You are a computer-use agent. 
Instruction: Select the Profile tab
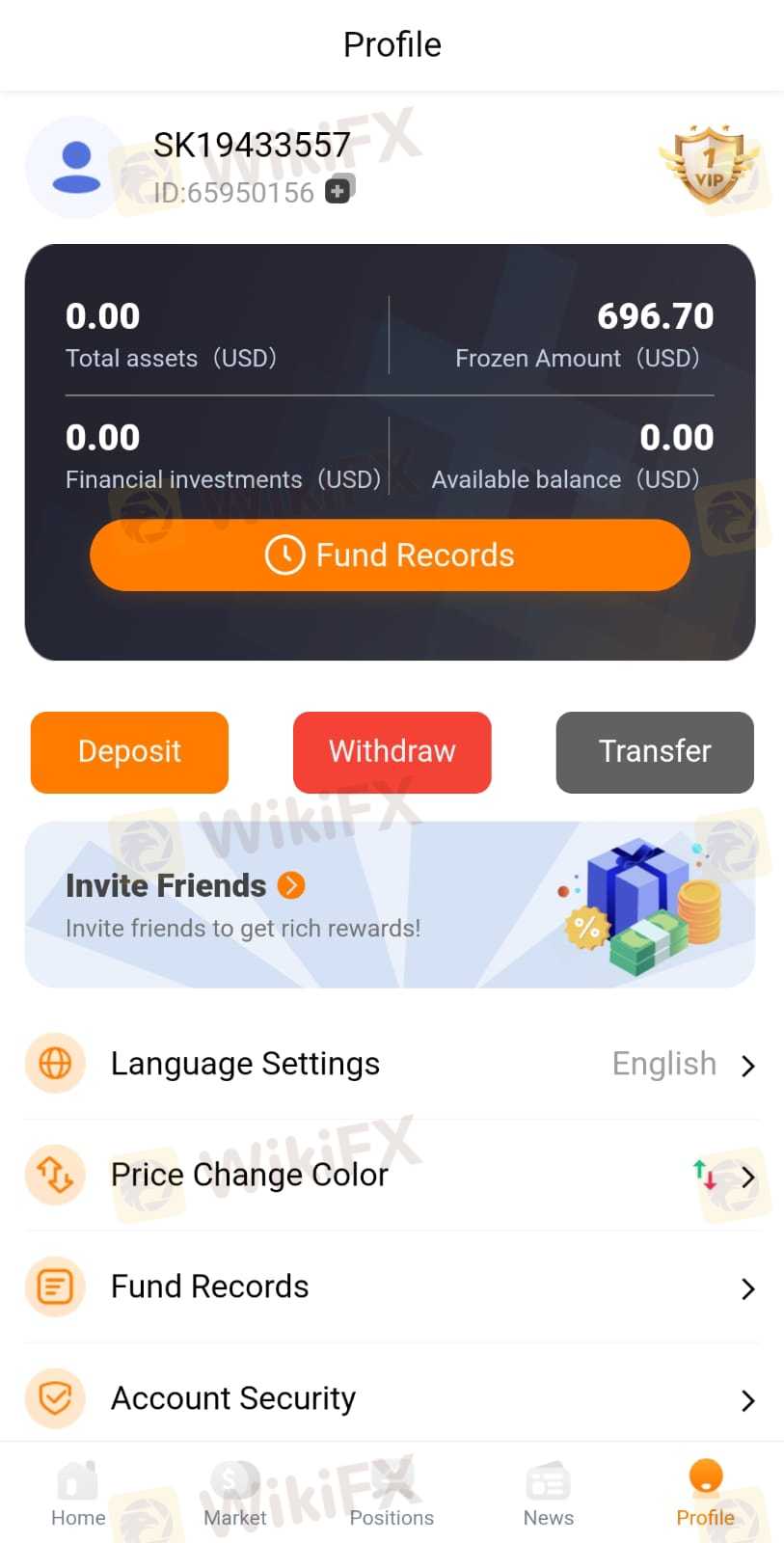pos(705,1495)
